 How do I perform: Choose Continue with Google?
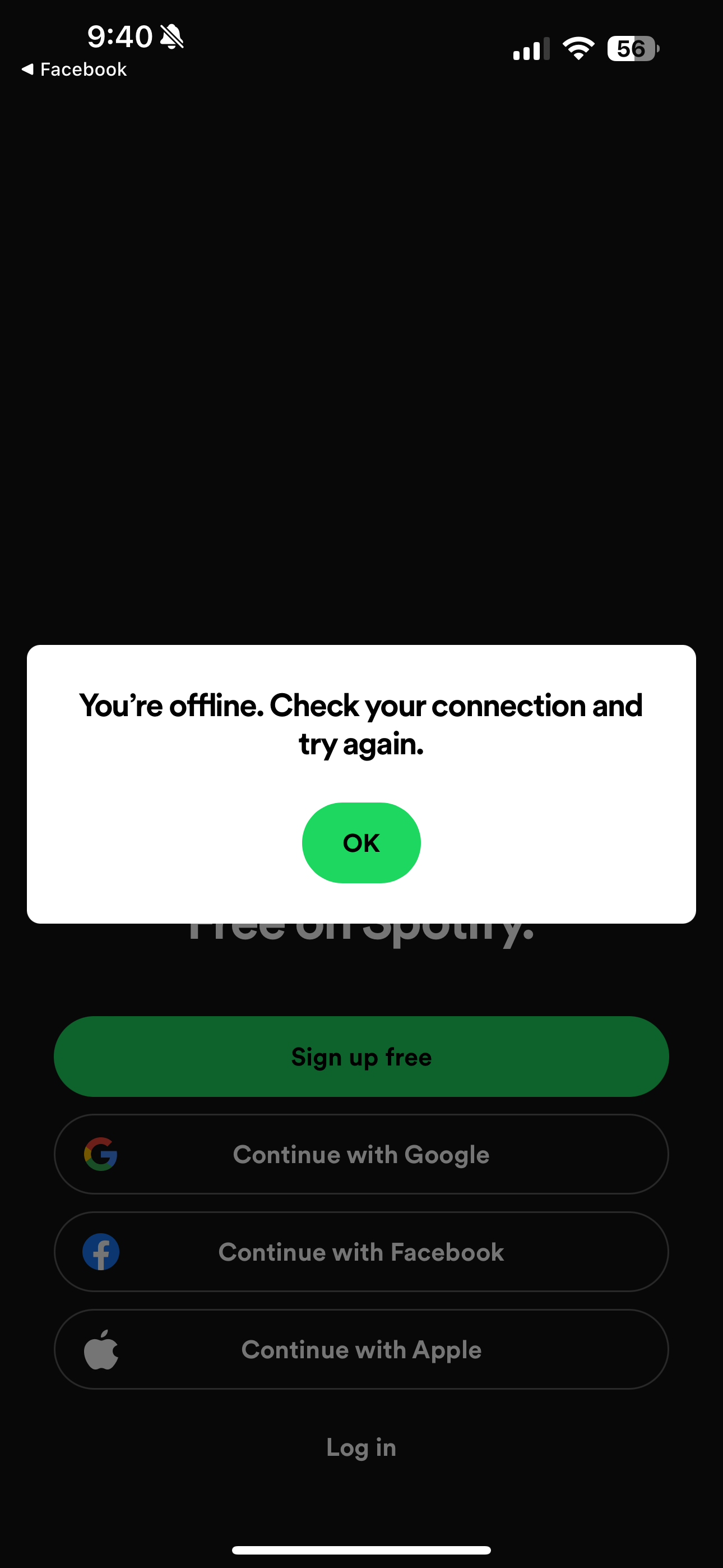point(361,1154)
